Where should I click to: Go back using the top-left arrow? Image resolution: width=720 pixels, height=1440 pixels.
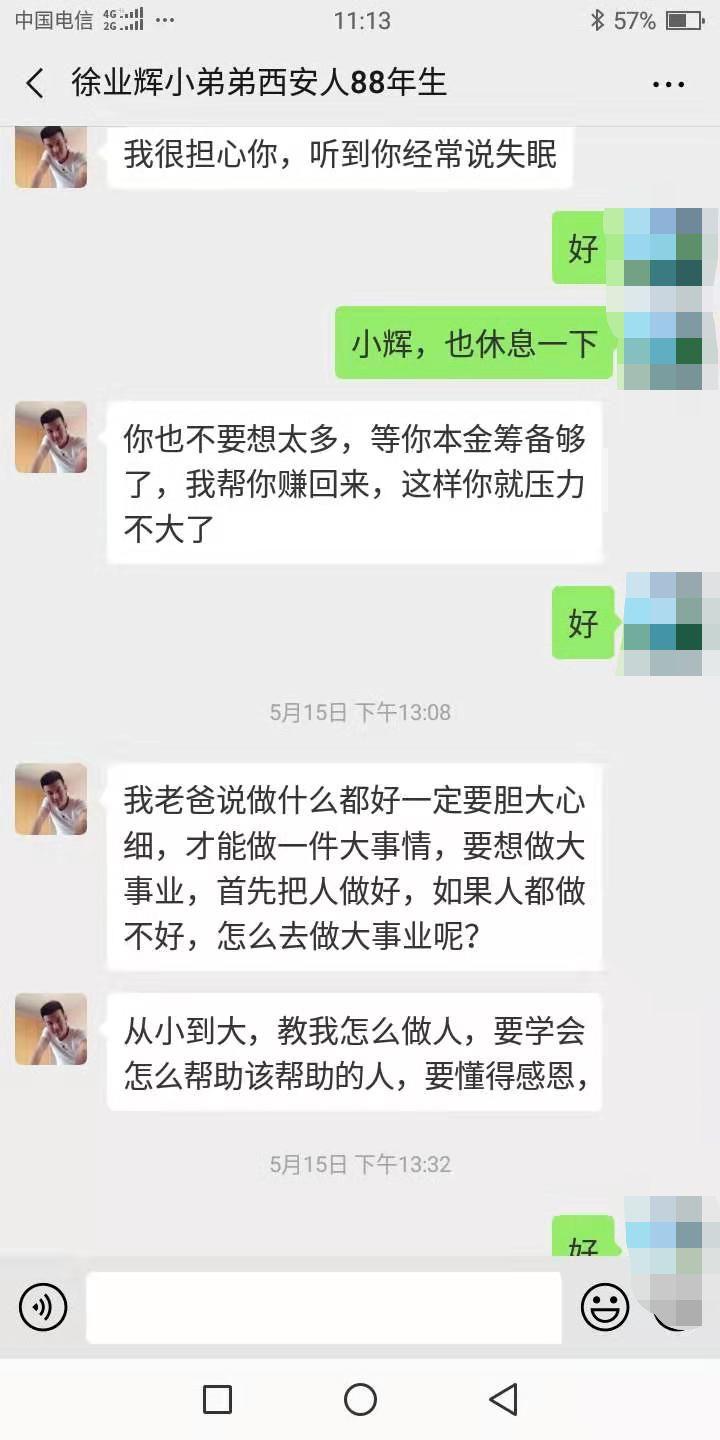pyautogui.click(x=35, y=83)
